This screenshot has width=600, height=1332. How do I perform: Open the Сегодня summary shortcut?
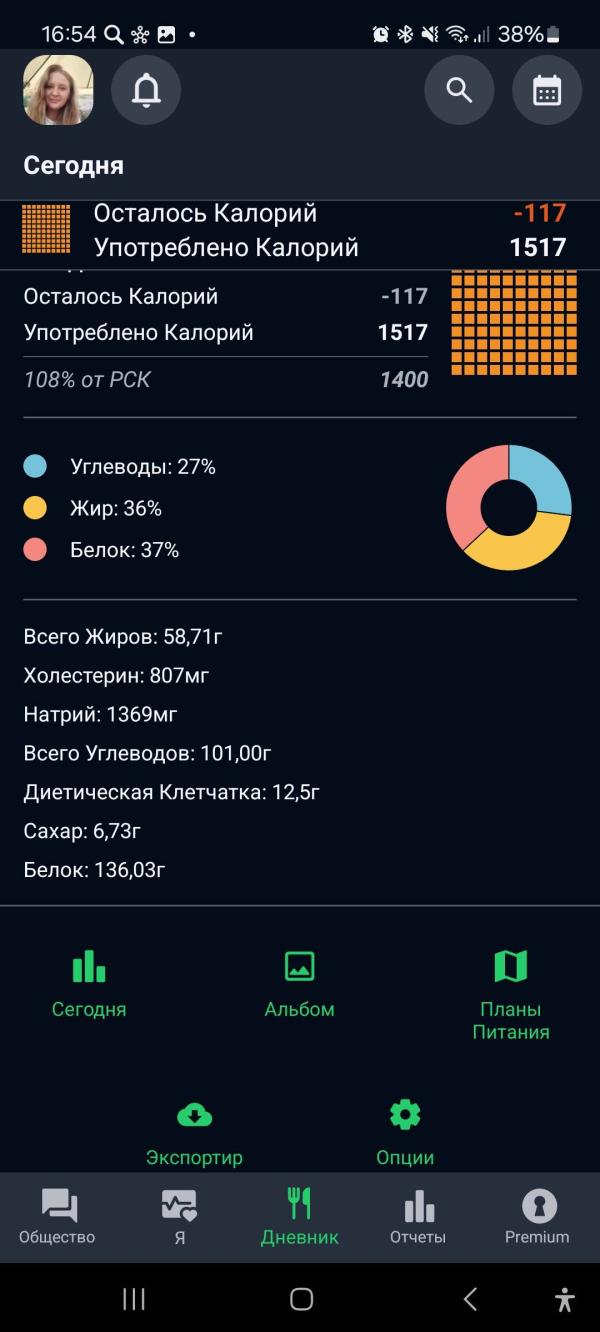pos(89,984)
